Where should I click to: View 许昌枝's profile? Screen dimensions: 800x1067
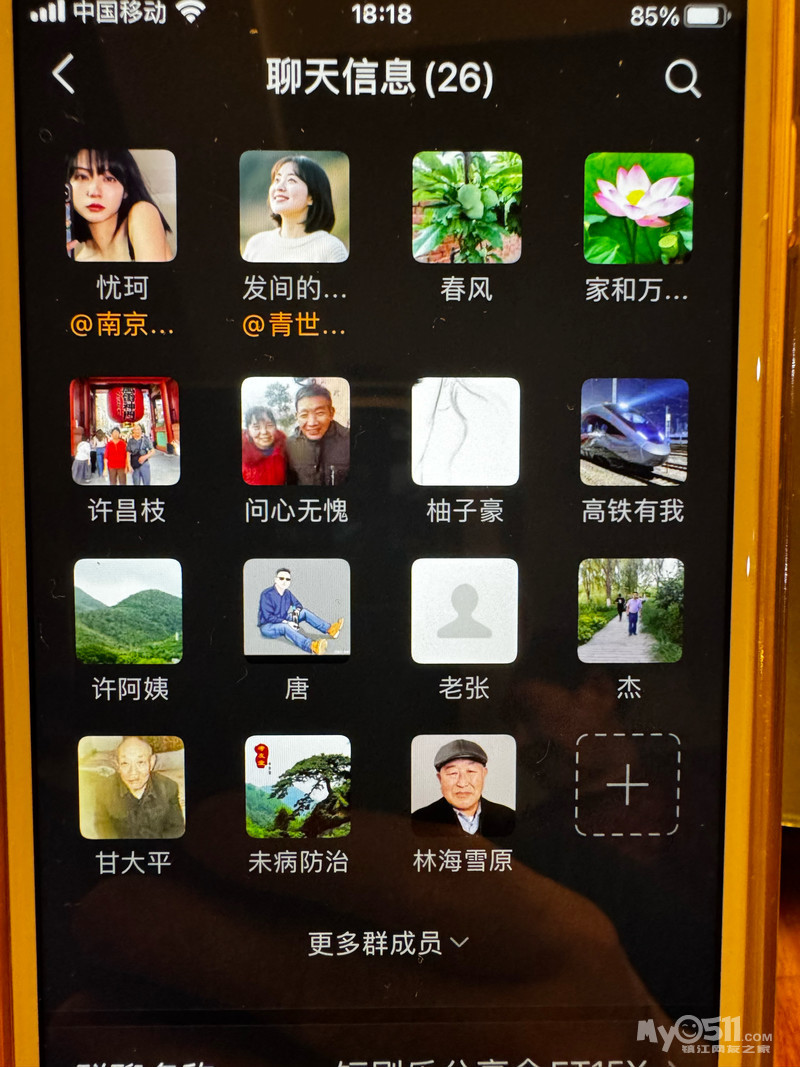pos(125,431)
